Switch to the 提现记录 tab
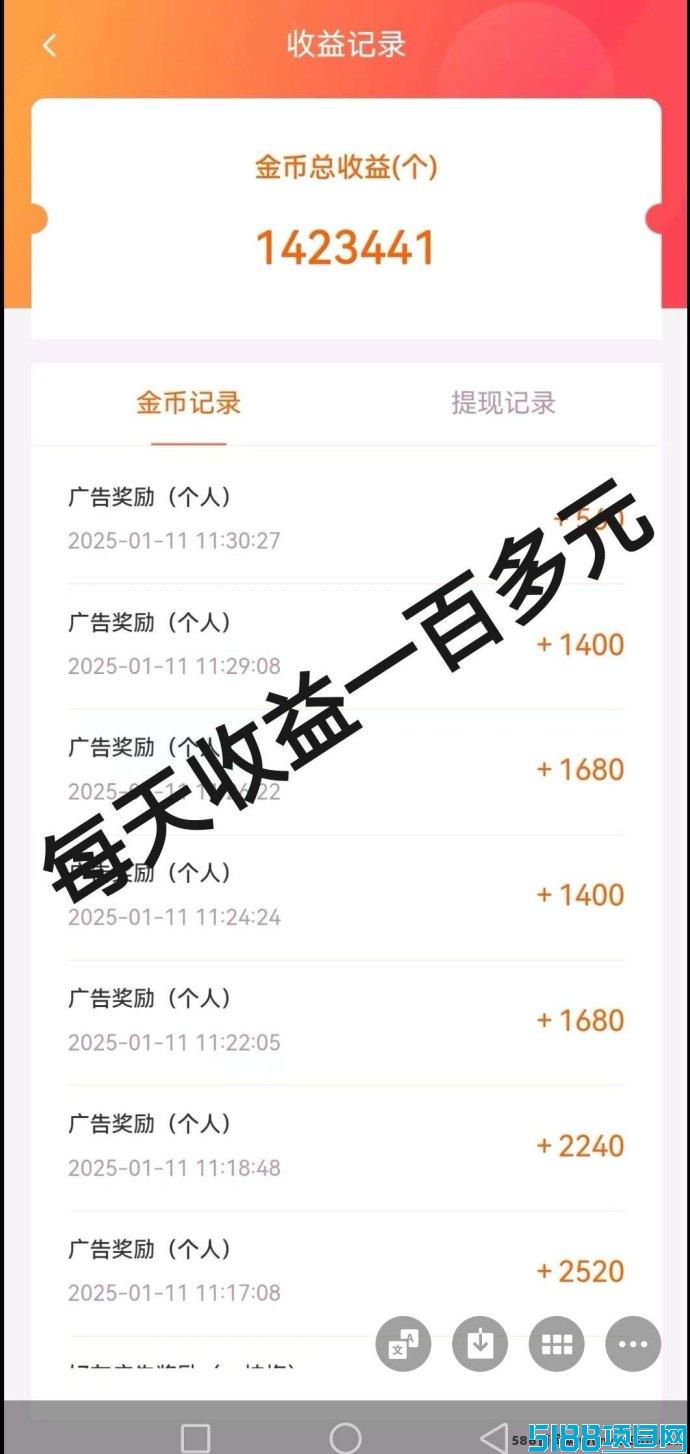Screen dimensions: 690x1454 (503, 403)
